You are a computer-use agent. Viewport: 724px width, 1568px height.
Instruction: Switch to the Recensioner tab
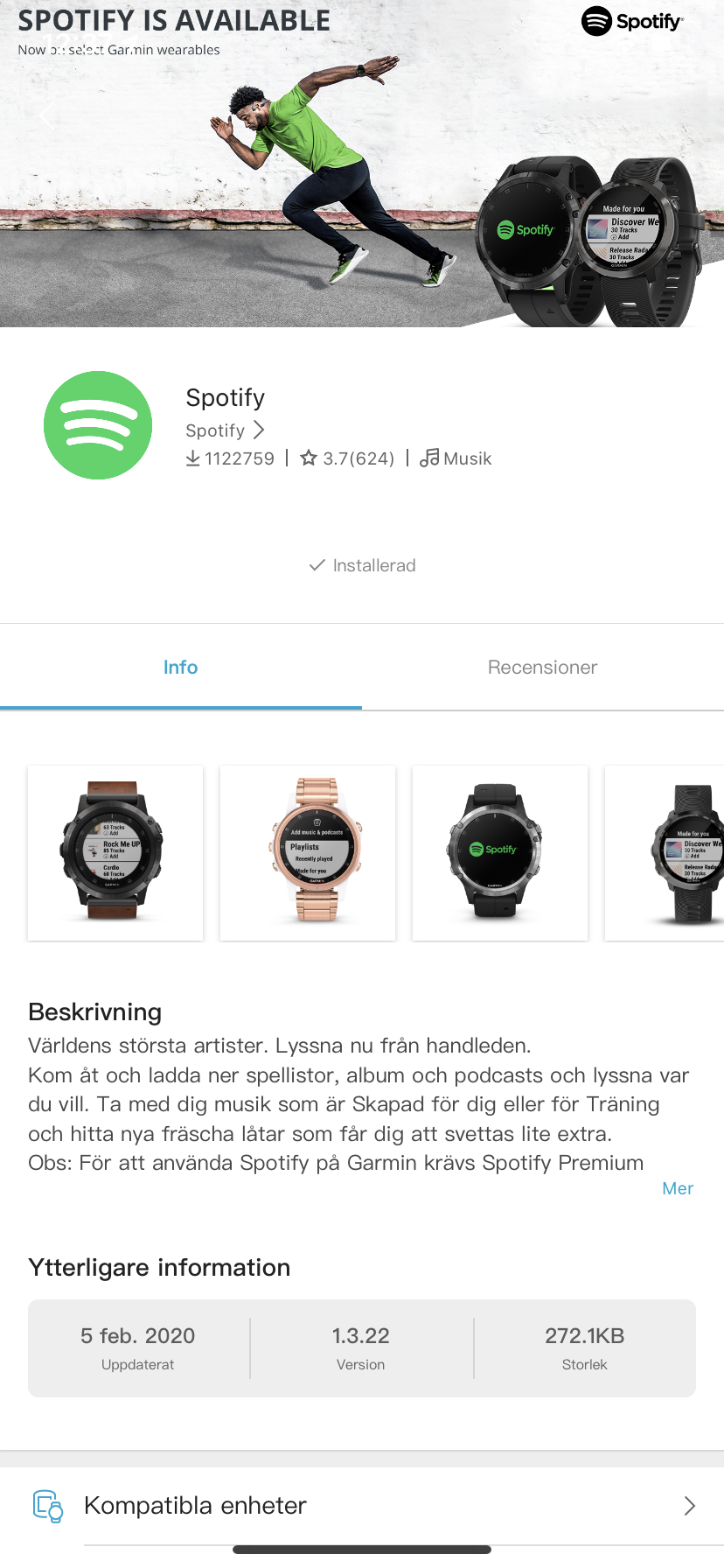pyautogui.click(x=542, y=668)
